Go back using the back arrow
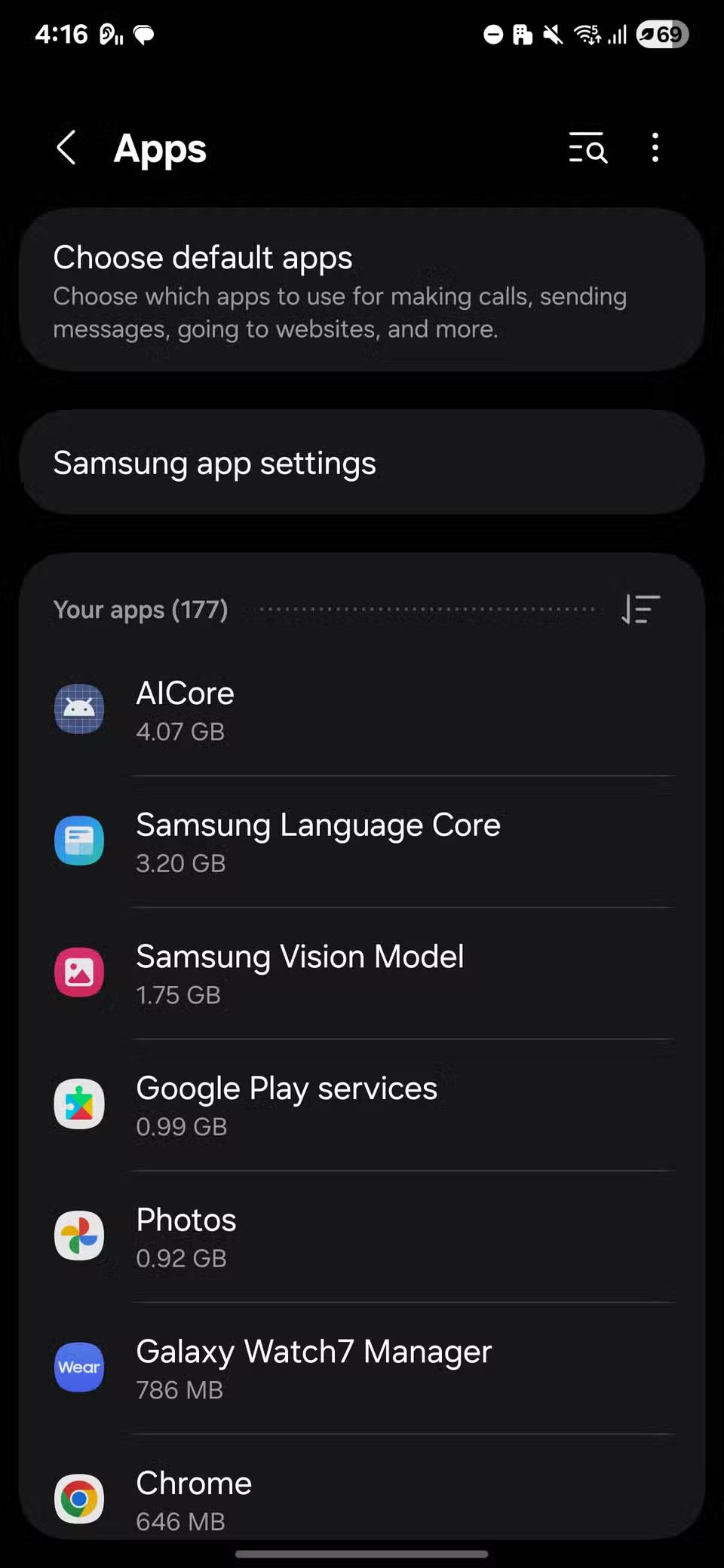724x1568 pixels. [66, 149]
